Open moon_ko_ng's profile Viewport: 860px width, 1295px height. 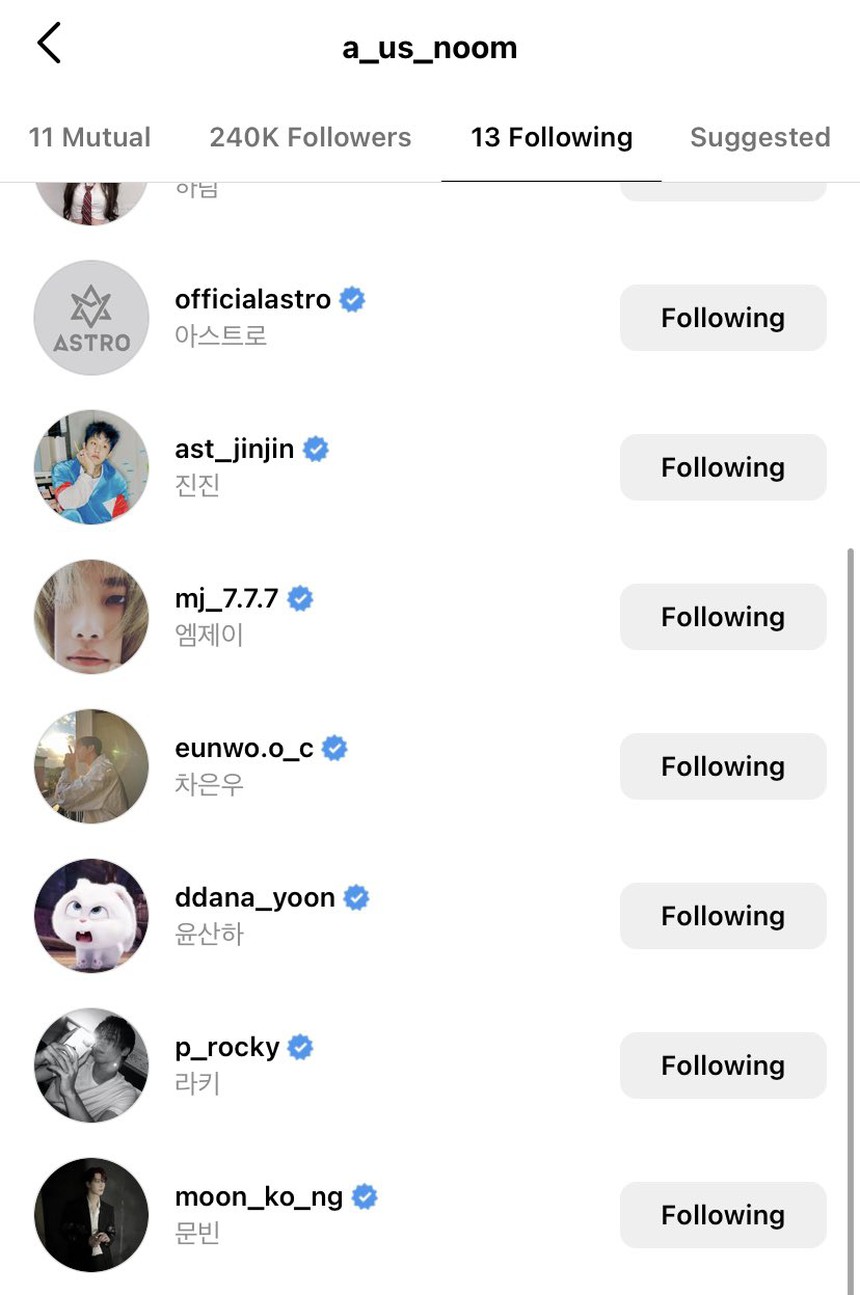(x=258, y=1197)
